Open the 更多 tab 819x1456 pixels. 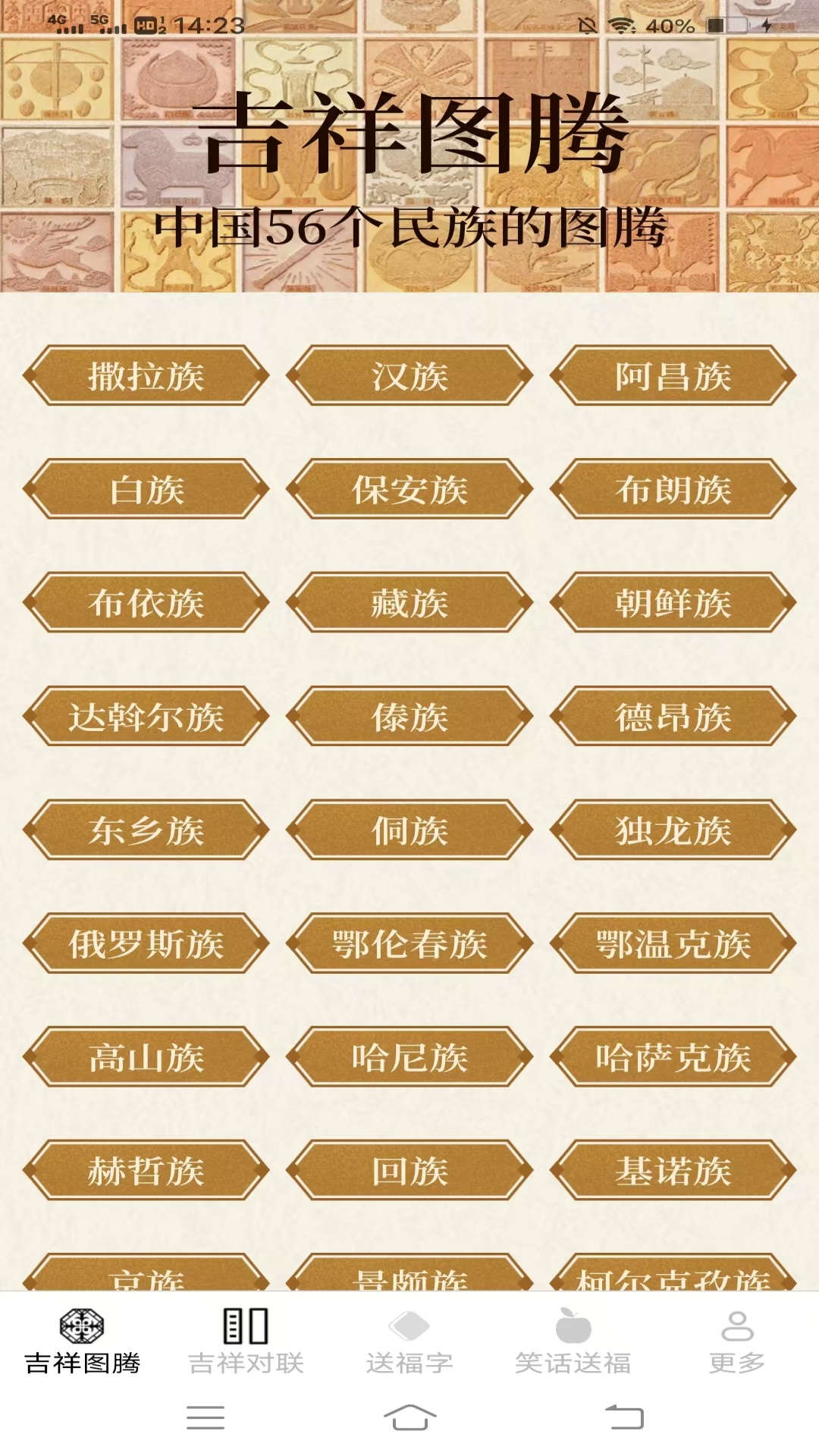pos(737,1341)
